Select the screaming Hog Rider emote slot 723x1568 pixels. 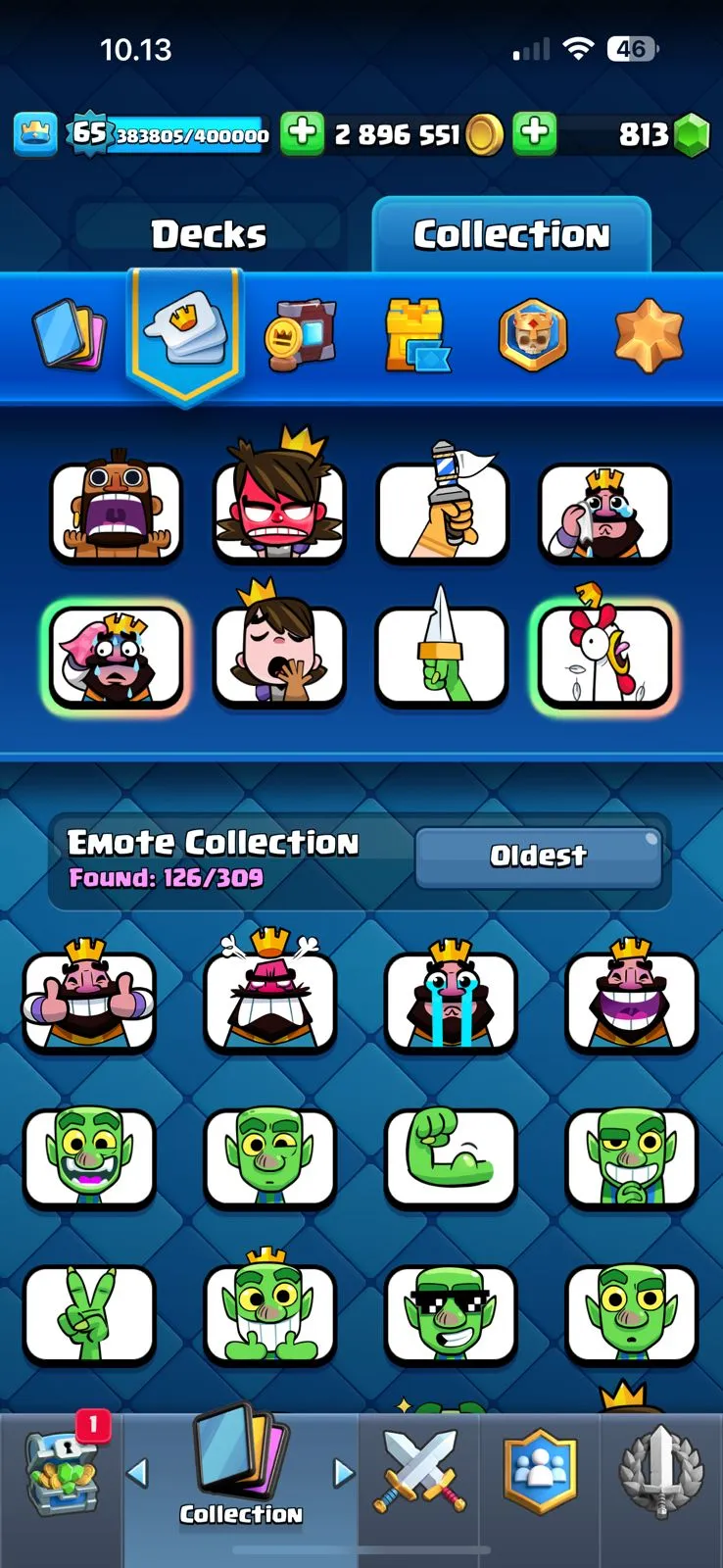[117, 511]
